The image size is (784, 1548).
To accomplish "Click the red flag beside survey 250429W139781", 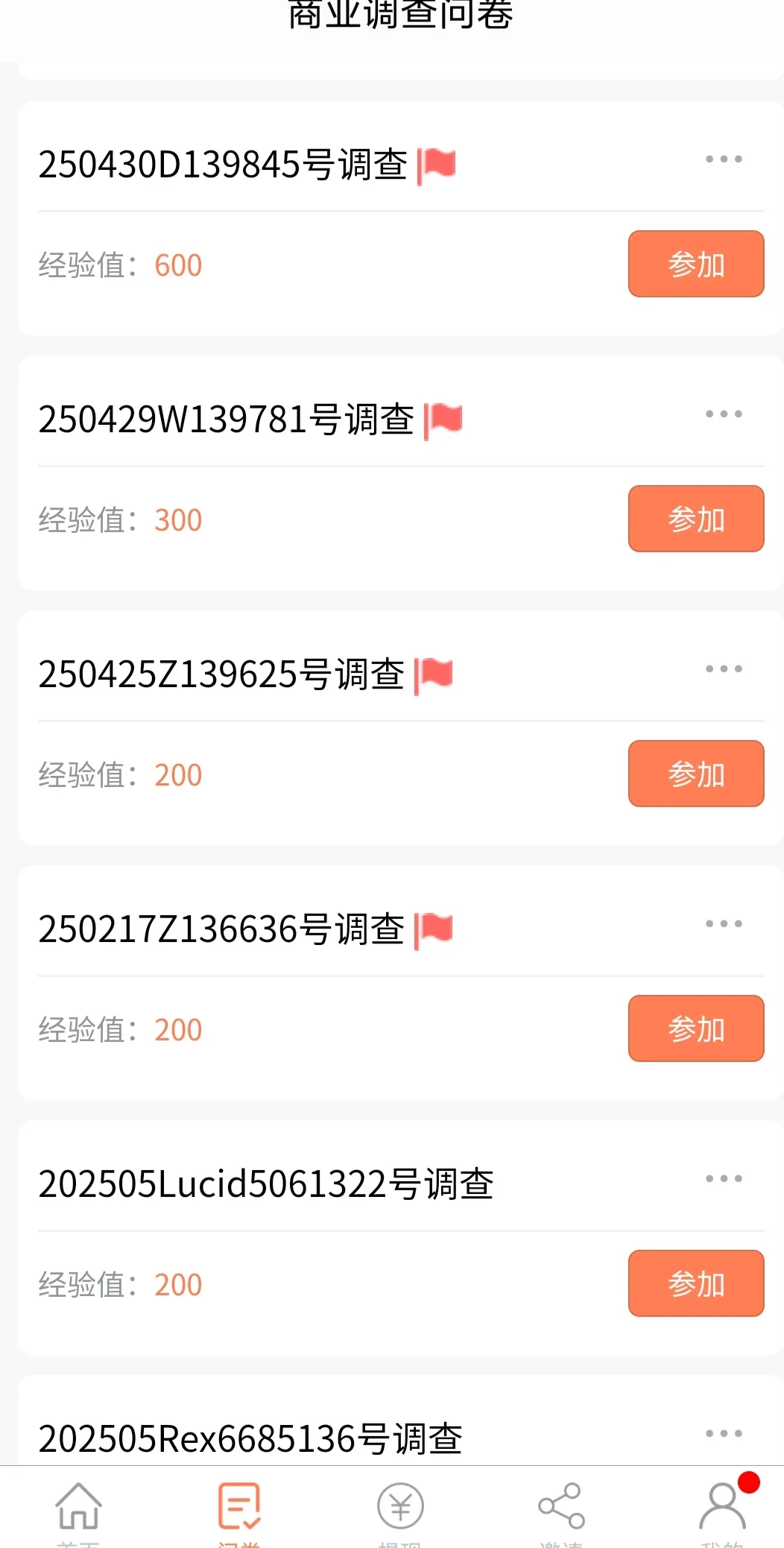I will (x=445, y=420).
